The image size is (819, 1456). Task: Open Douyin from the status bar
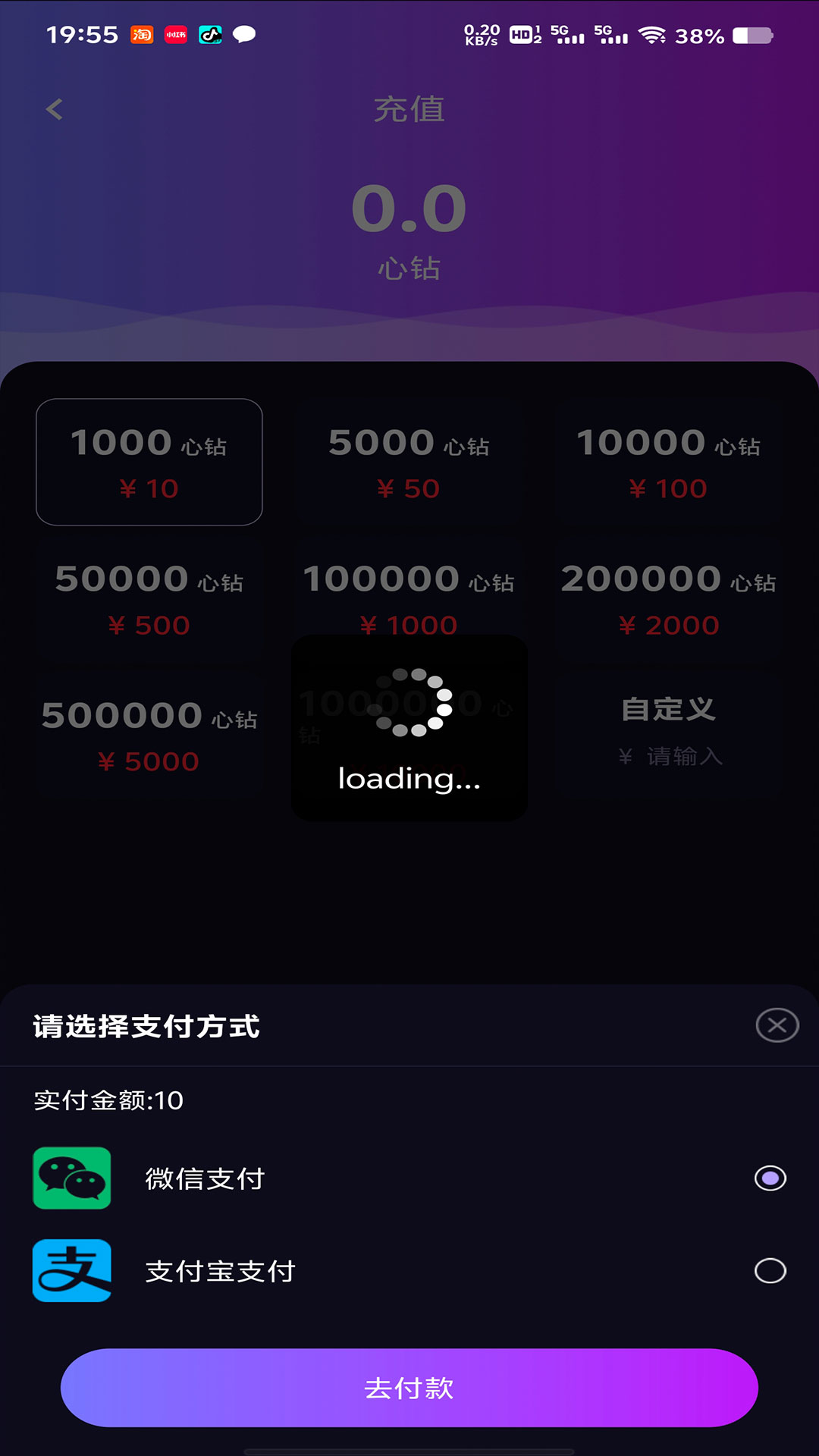click(211, 34)
